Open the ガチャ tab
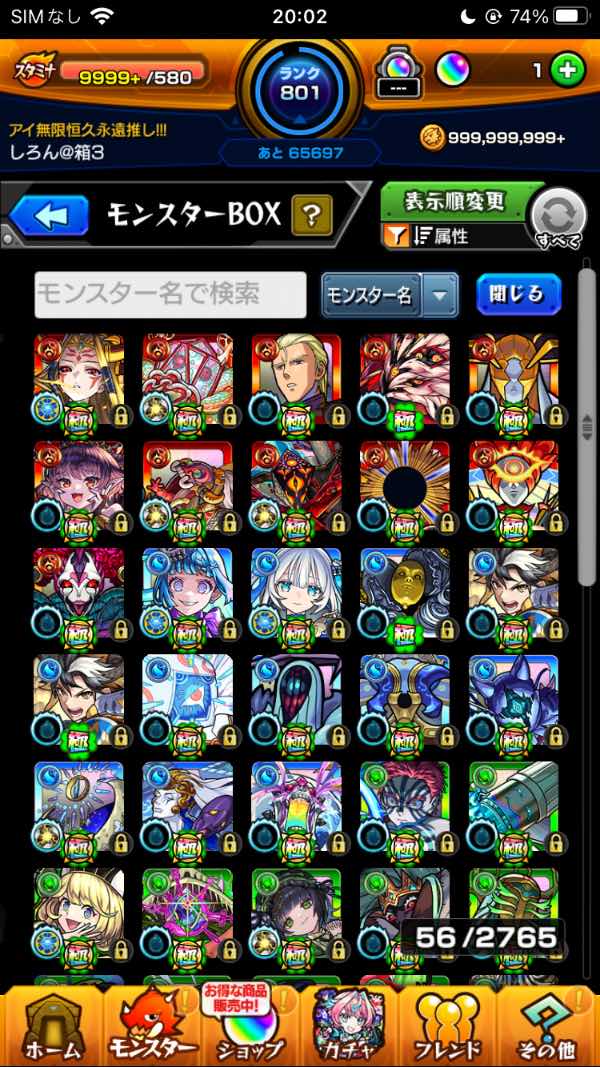 coord(346,1025)
